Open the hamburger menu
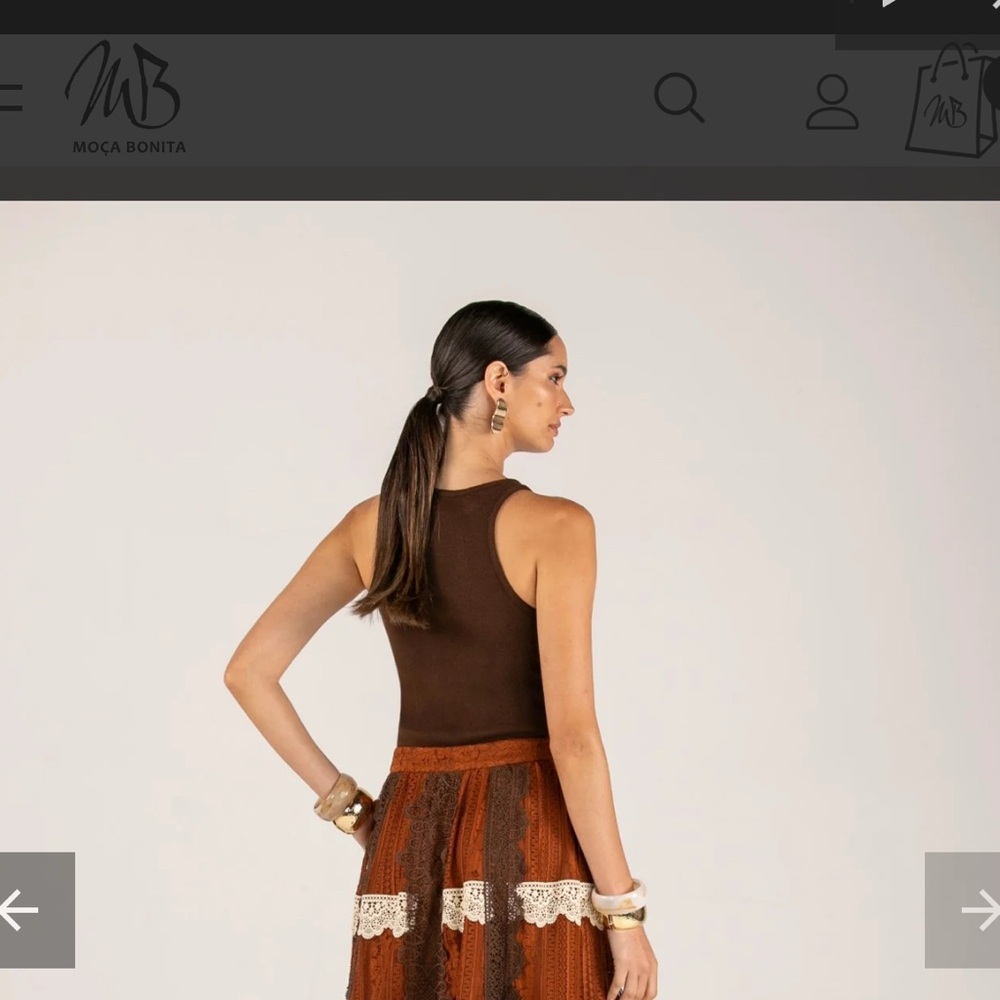Screen dimensions: 1000x1000 coord(10,97)
